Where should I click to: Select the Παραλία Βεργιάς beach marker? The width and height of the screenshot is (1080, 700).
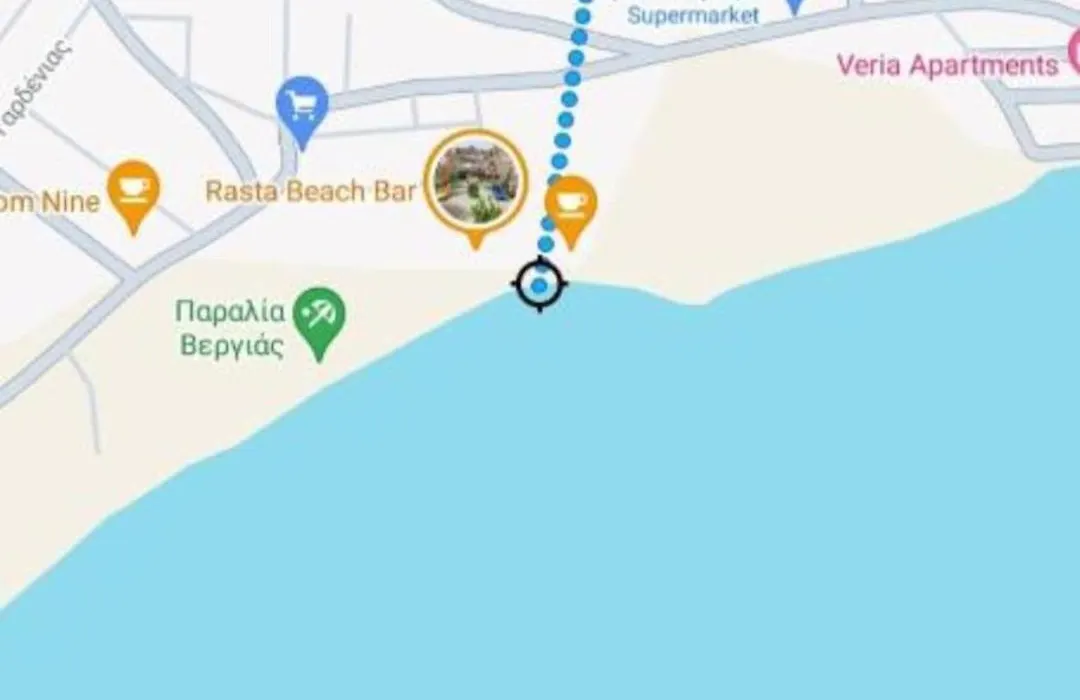click(x=319, y=317)
